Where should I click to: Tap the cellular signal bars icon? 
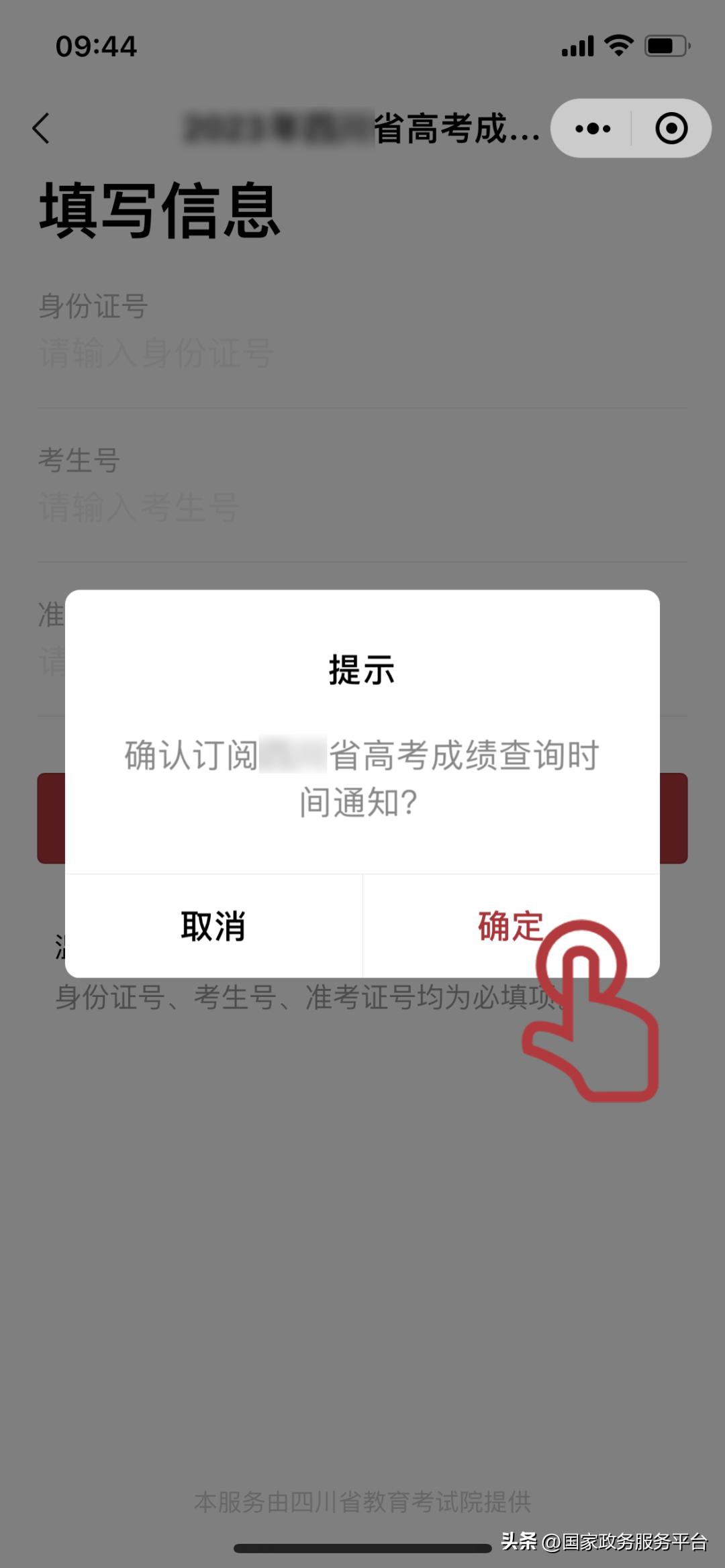click(577, 44)
